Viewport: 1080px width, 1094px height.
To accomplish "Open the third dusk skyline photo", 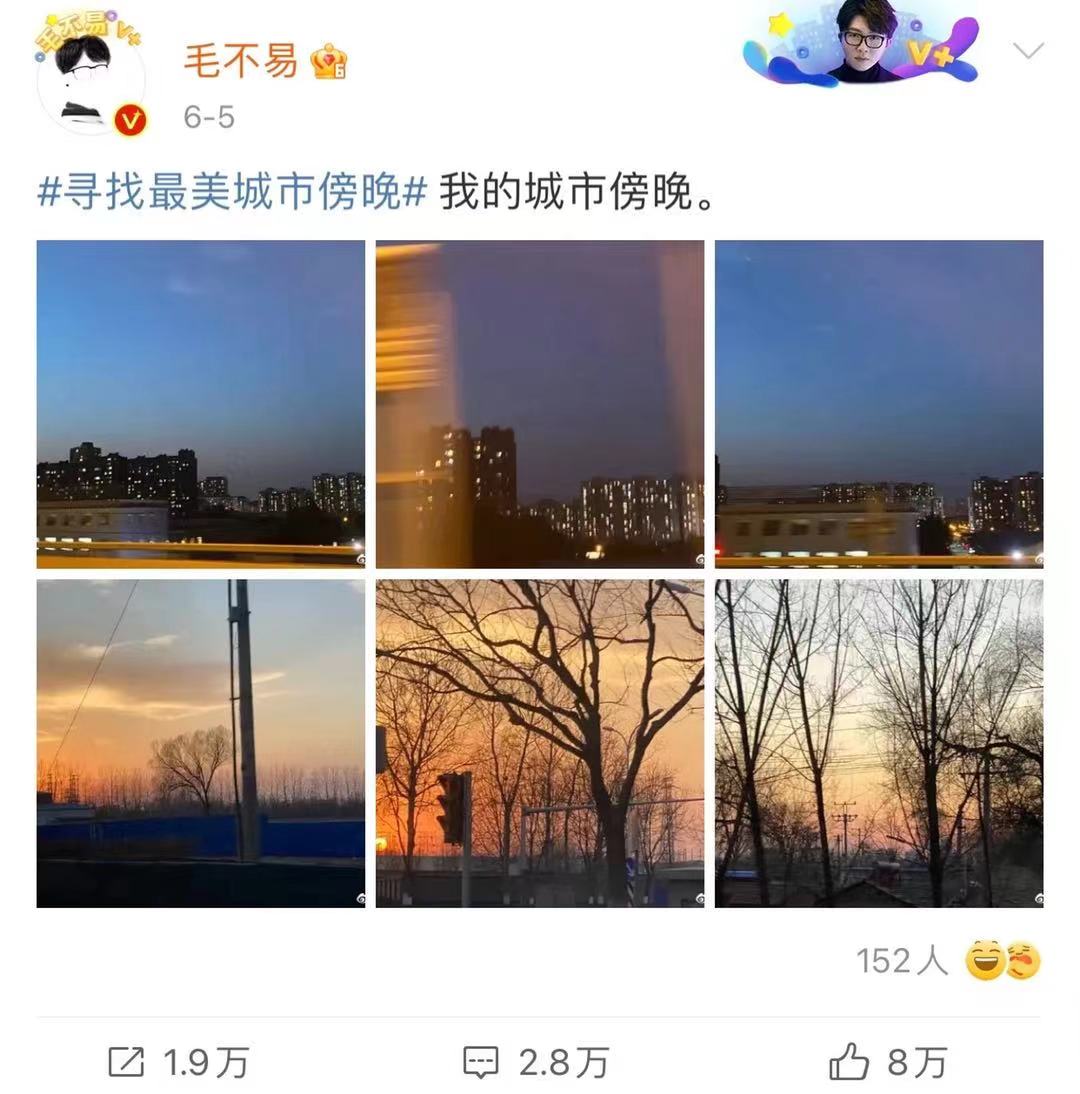I will (879, 404).
